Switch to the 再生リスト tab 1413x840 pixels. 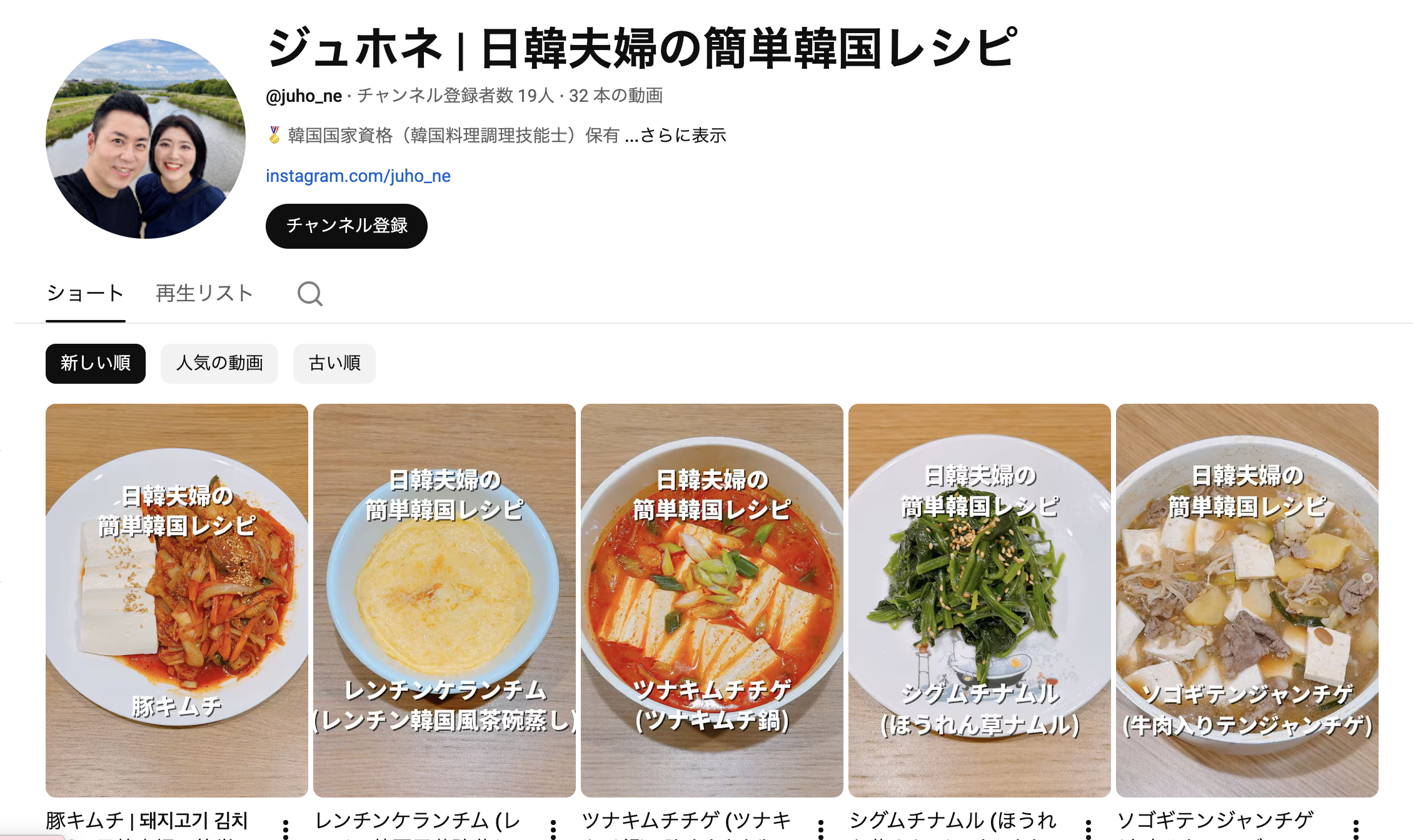tap(204, 293)
